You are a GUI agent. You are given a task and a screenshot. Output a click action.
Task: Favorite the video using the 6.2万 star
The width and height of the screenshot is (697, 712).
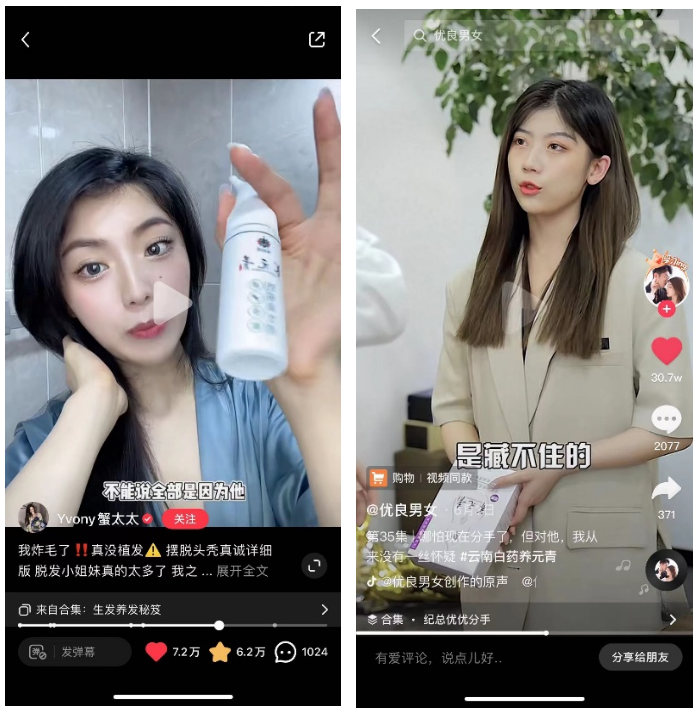click(x=220, y=652)
